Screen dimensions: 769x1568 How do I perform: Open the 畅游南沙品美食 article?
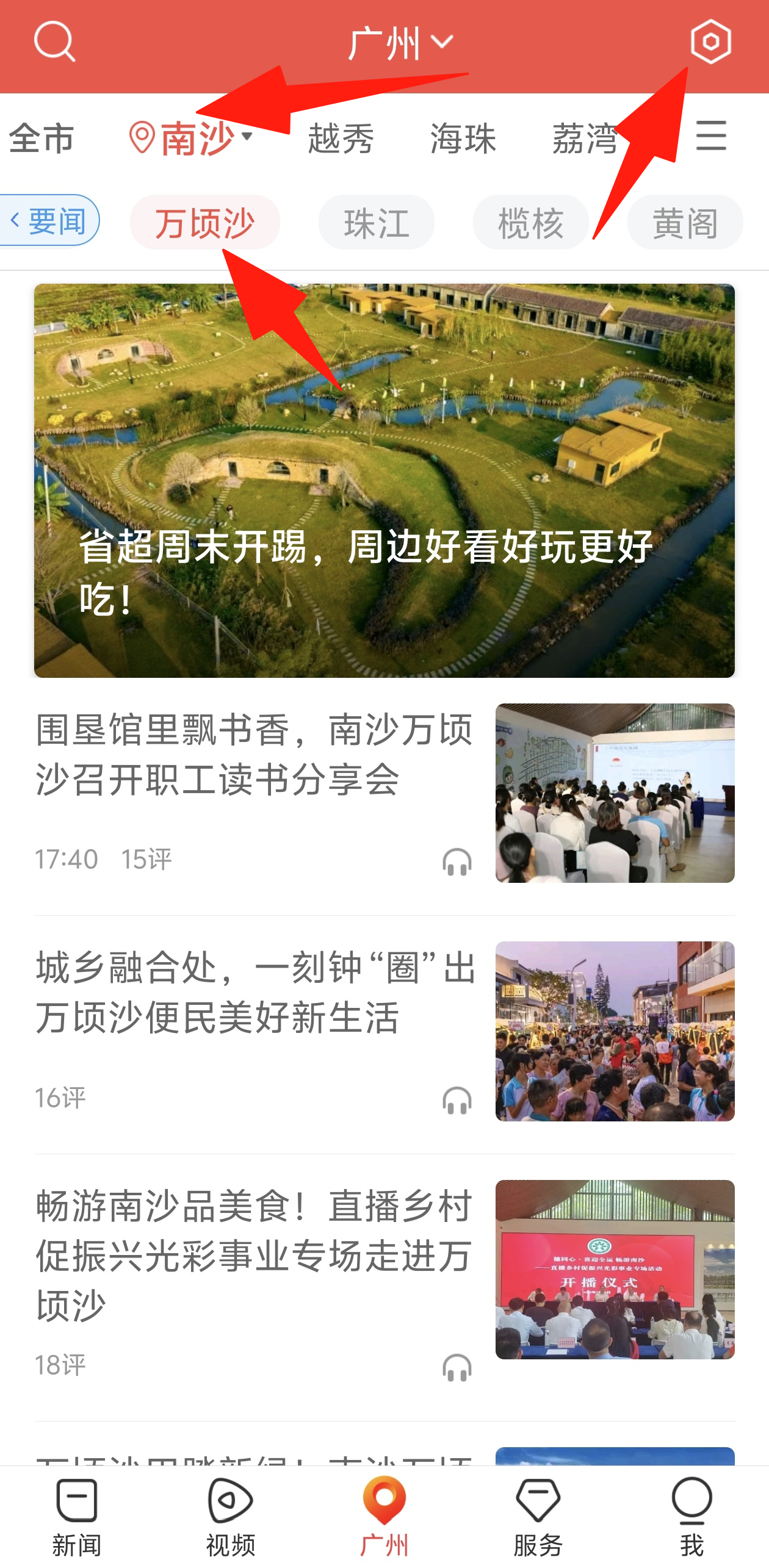pyautogui.click(x=254, y=1256)
